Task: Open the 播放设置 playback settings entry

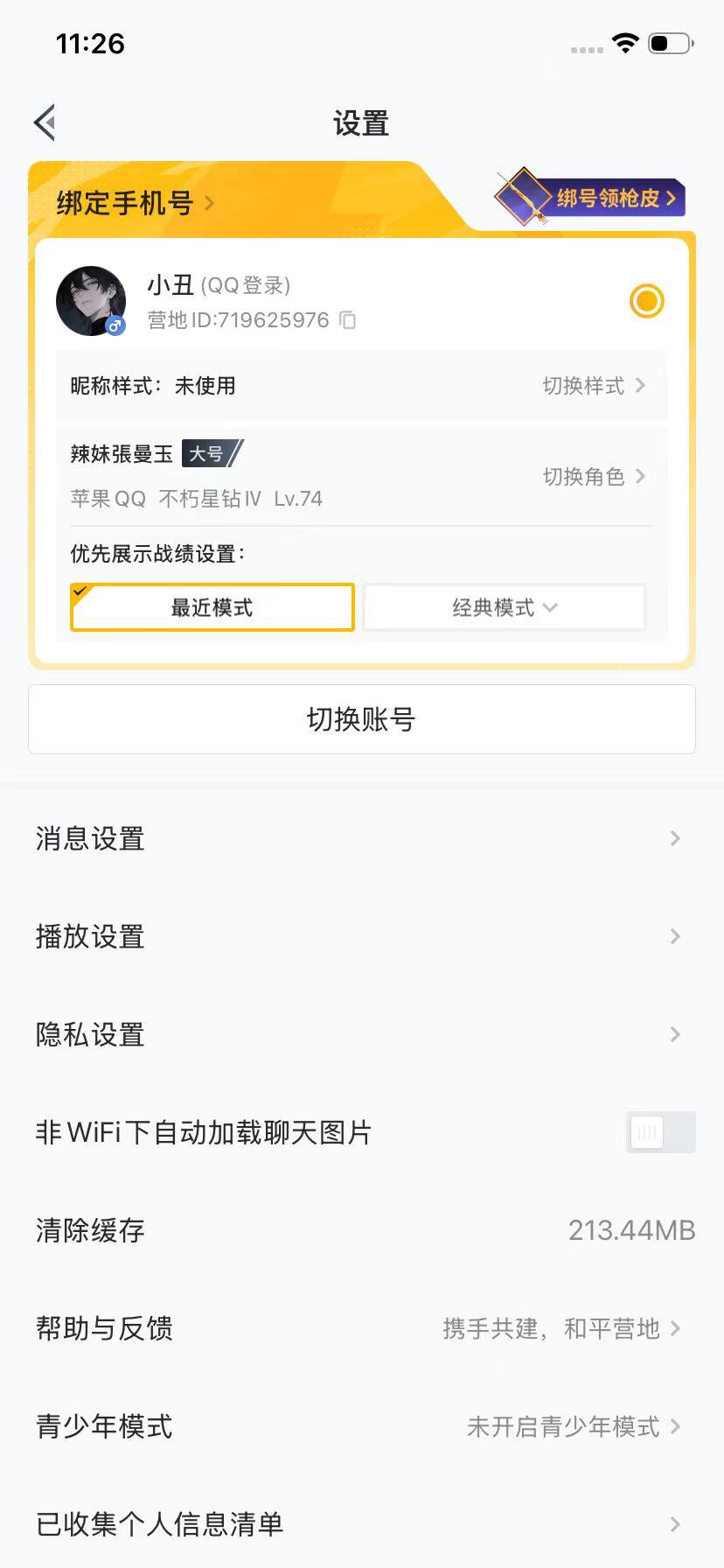Action: click(x=362, y=936)
